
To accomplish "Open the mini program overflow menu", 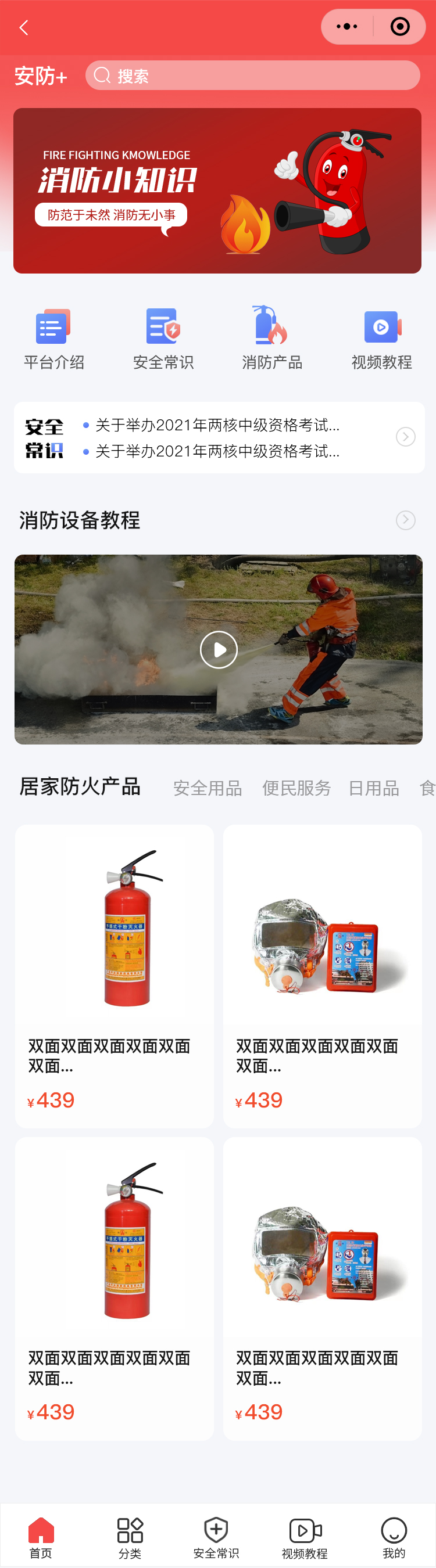I will coord(347,27).
